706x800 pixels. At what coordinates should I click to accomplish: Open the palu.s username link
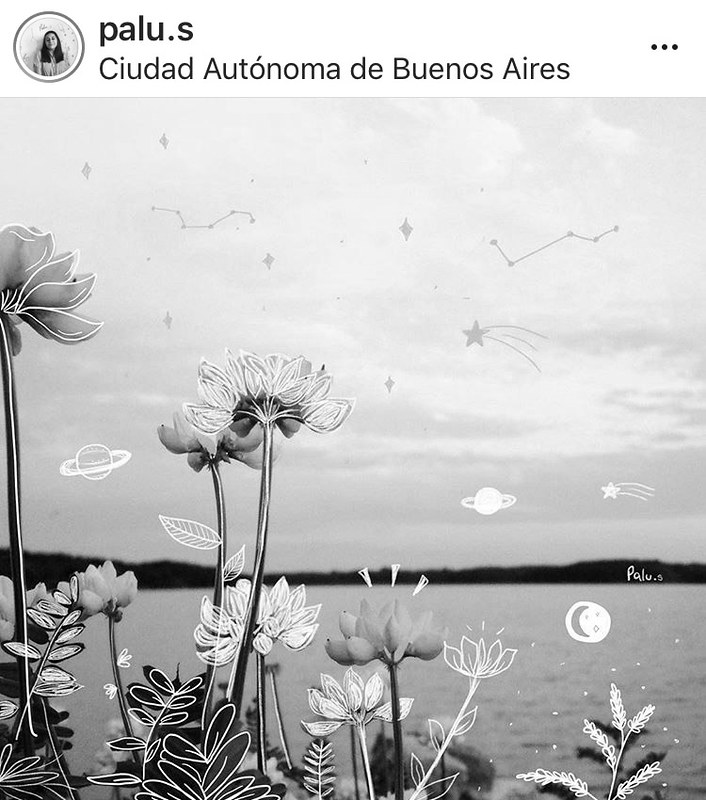[x=146, y=30]
